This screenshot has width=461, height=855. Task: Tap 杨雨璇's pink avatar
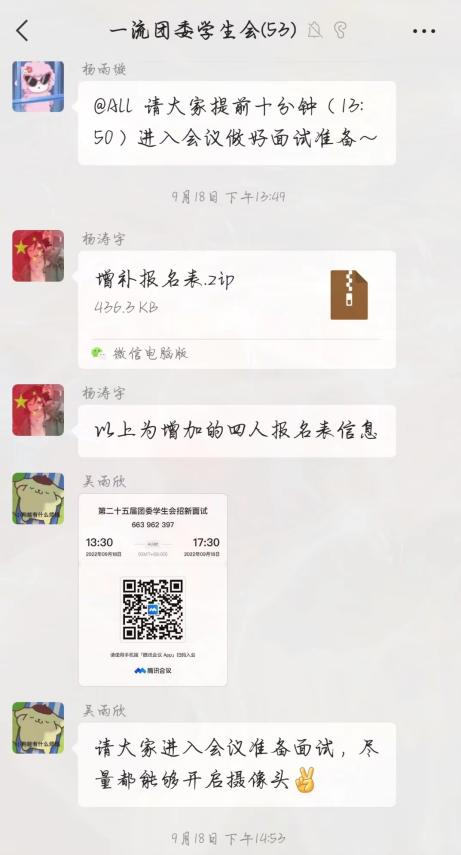tap(38, 87)
